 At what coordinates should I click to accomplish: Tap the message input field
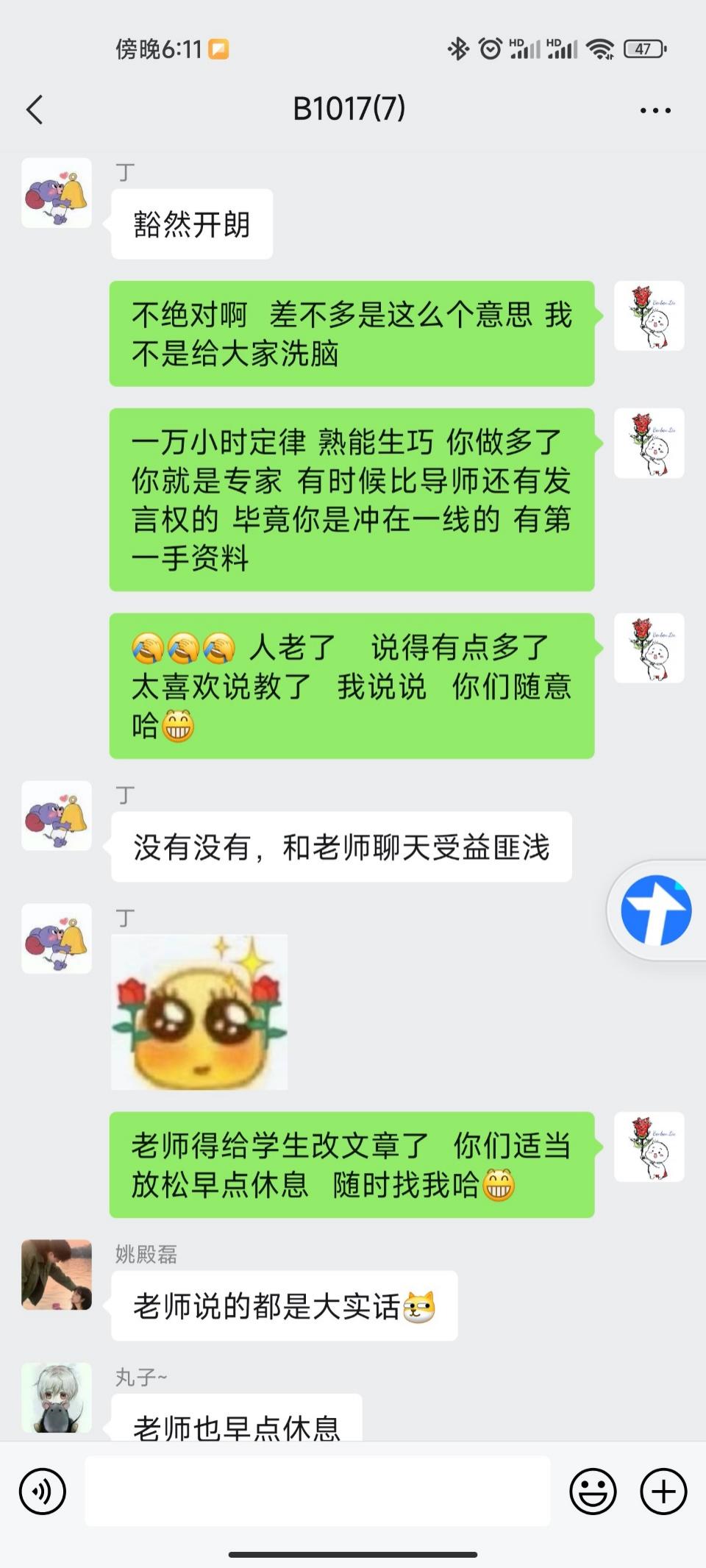pos(318,1492)
